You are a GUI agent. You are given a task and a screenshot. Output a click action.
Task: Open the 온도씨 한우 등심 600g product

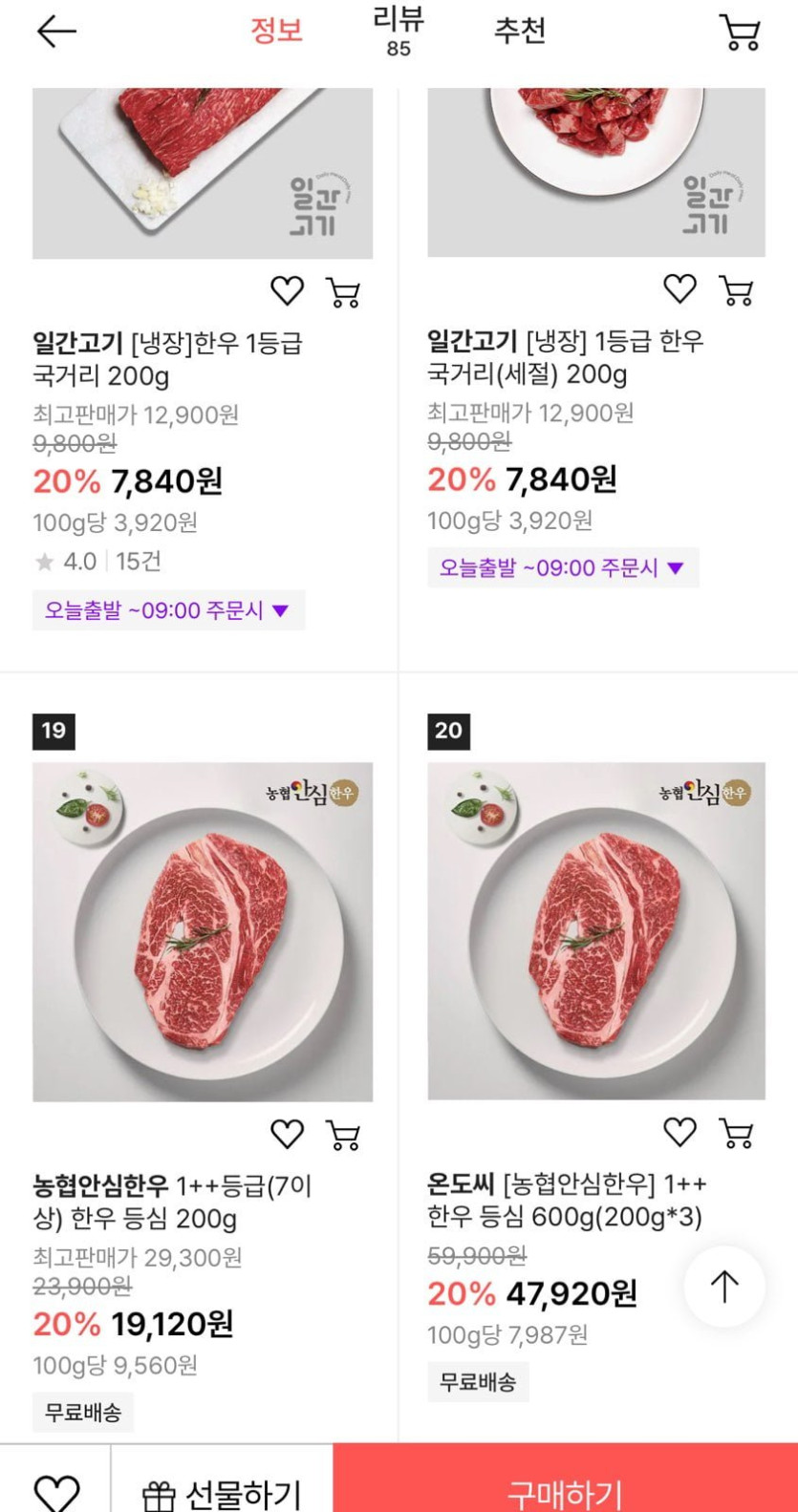[x=595, y=931]
